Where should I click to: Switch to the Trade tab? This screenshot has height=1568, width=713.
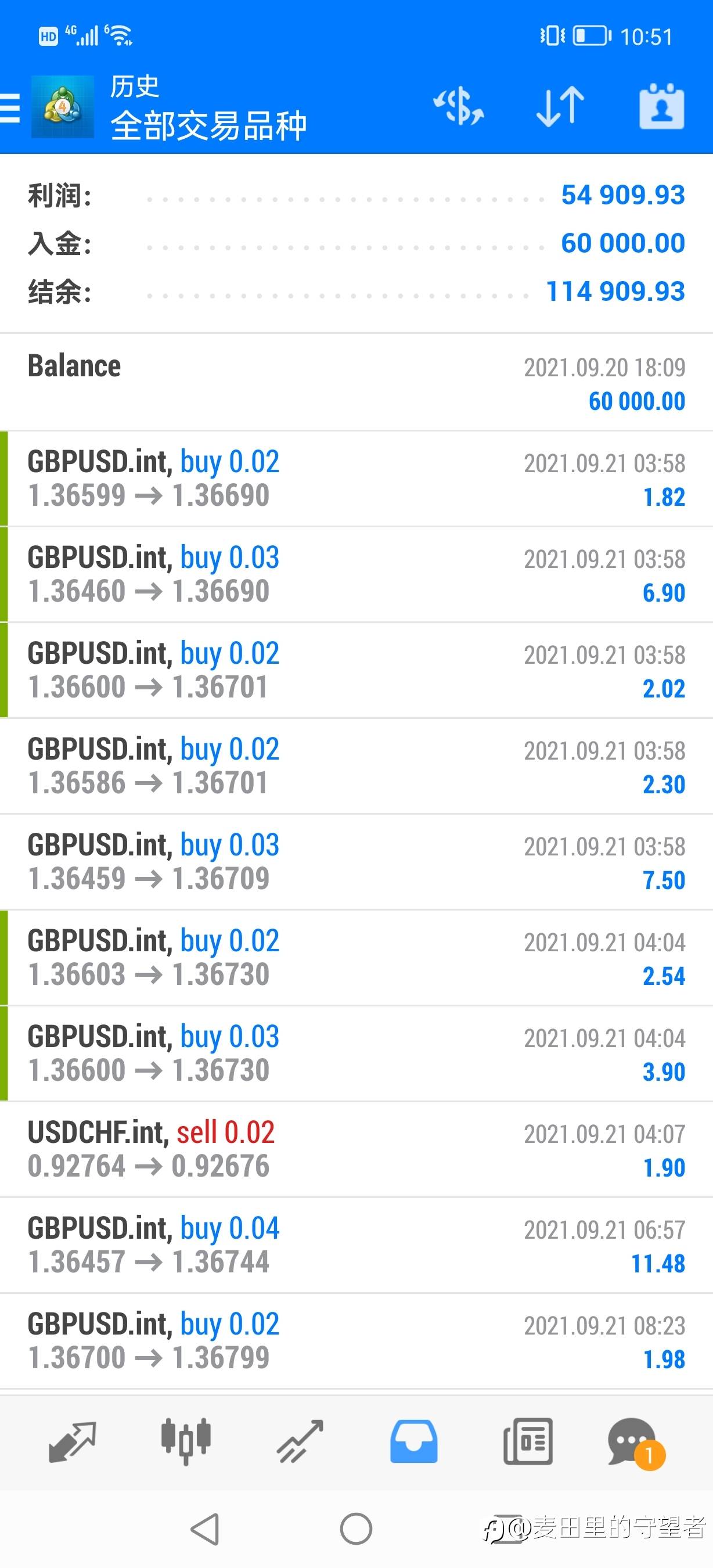pos(300,1441)
